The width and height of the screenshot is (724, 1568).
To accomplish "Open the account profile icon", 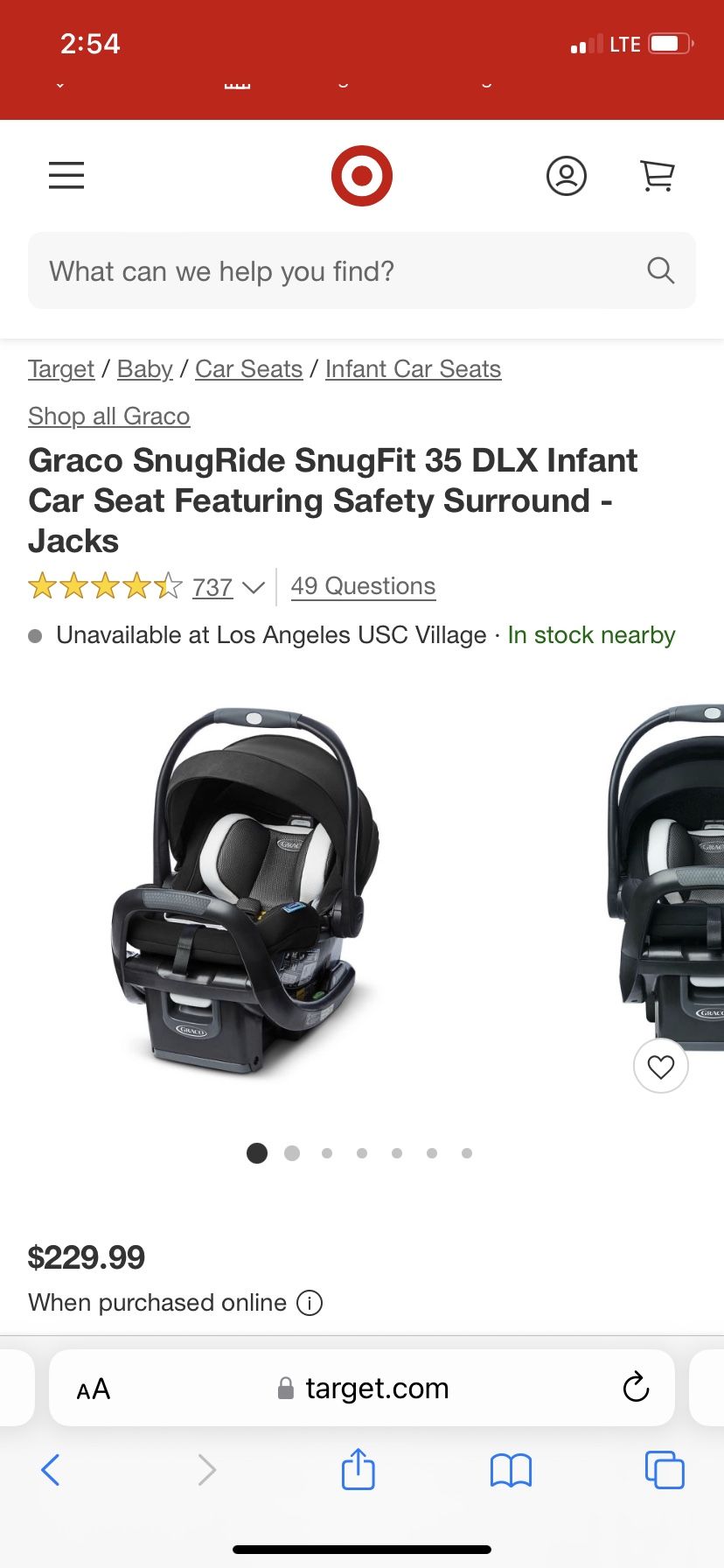I will [x=567, y=176].
